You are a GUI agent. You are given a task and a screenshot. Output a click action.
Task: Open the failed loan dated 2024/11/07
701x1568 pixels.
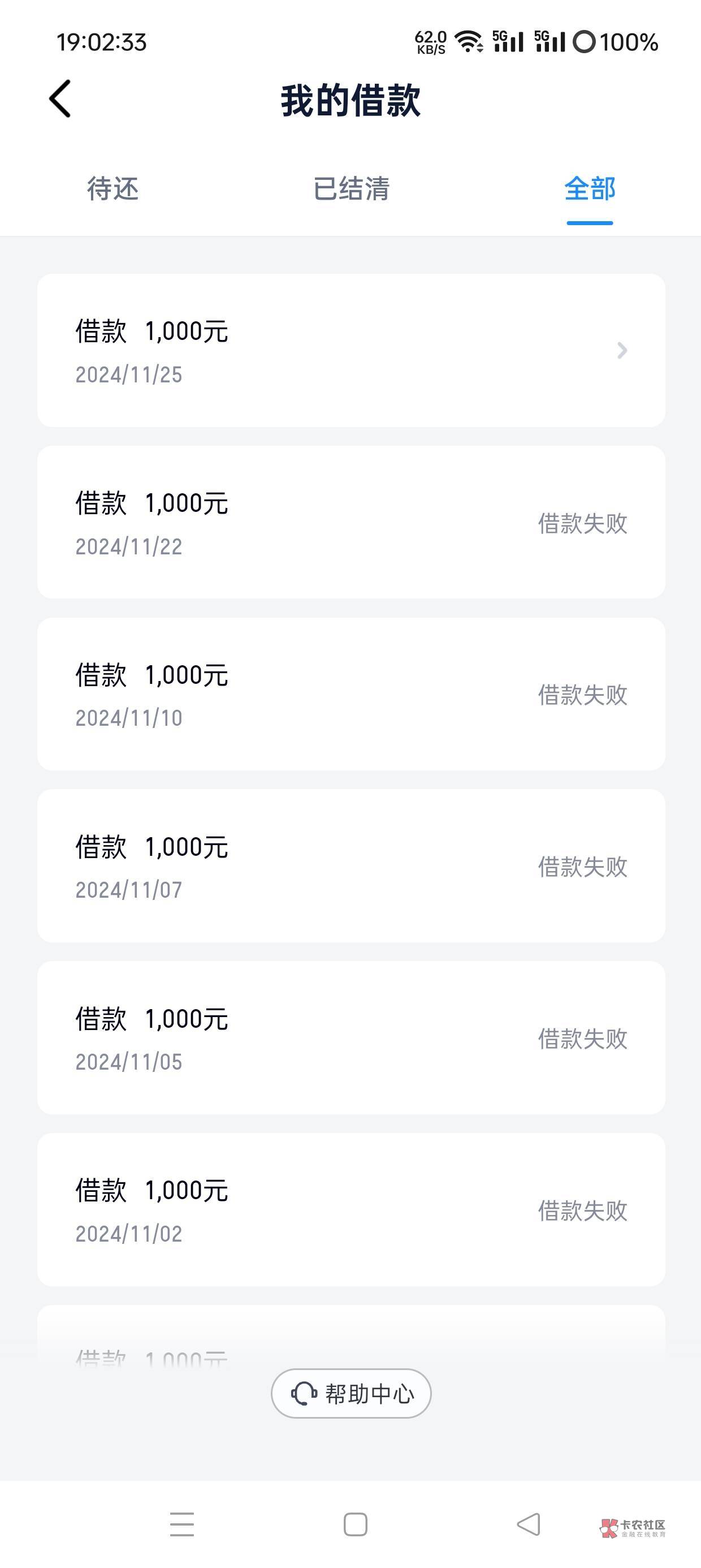350,865
